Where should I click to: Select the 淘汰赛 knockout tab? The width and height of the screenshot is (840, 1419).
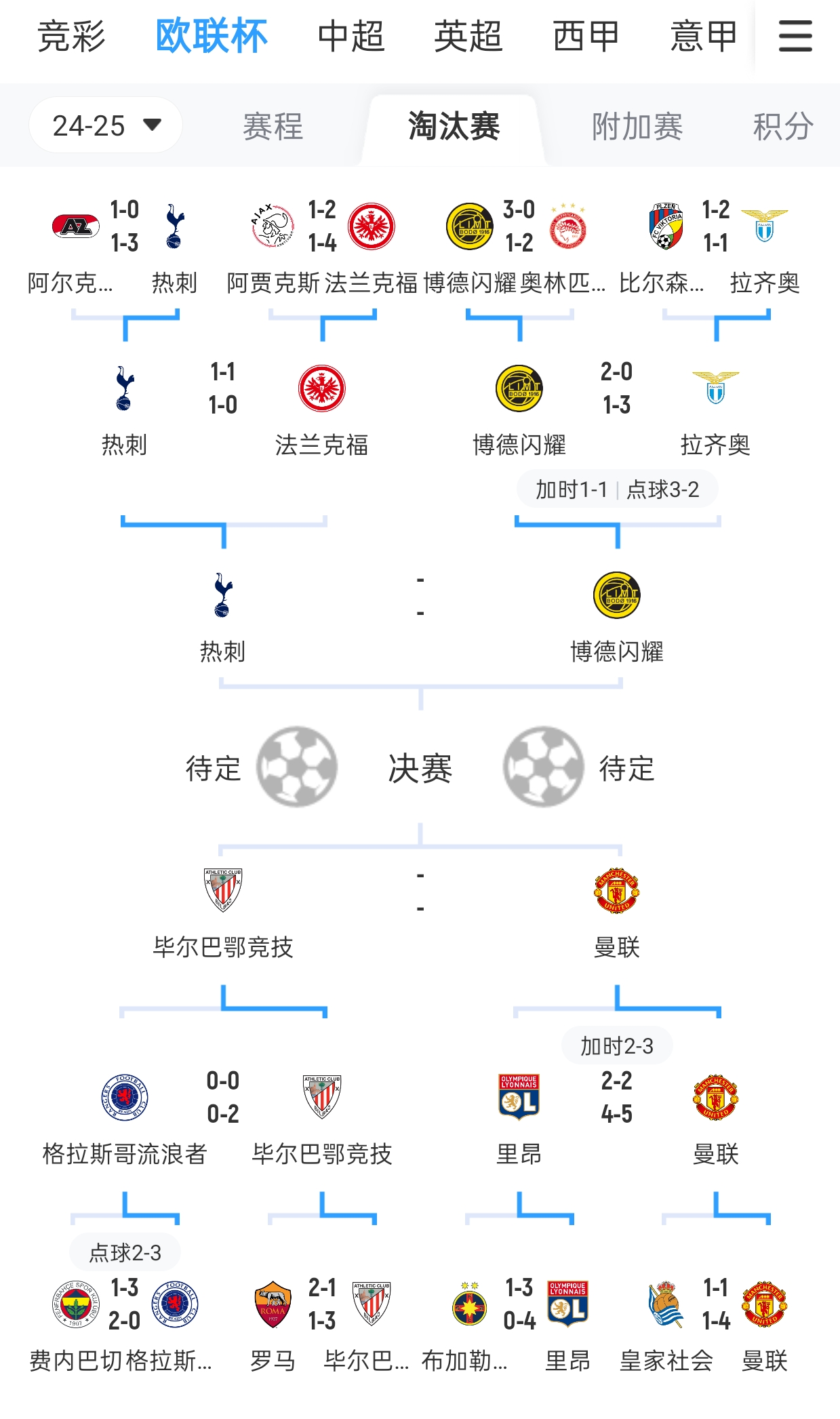(x=454, y=127)
